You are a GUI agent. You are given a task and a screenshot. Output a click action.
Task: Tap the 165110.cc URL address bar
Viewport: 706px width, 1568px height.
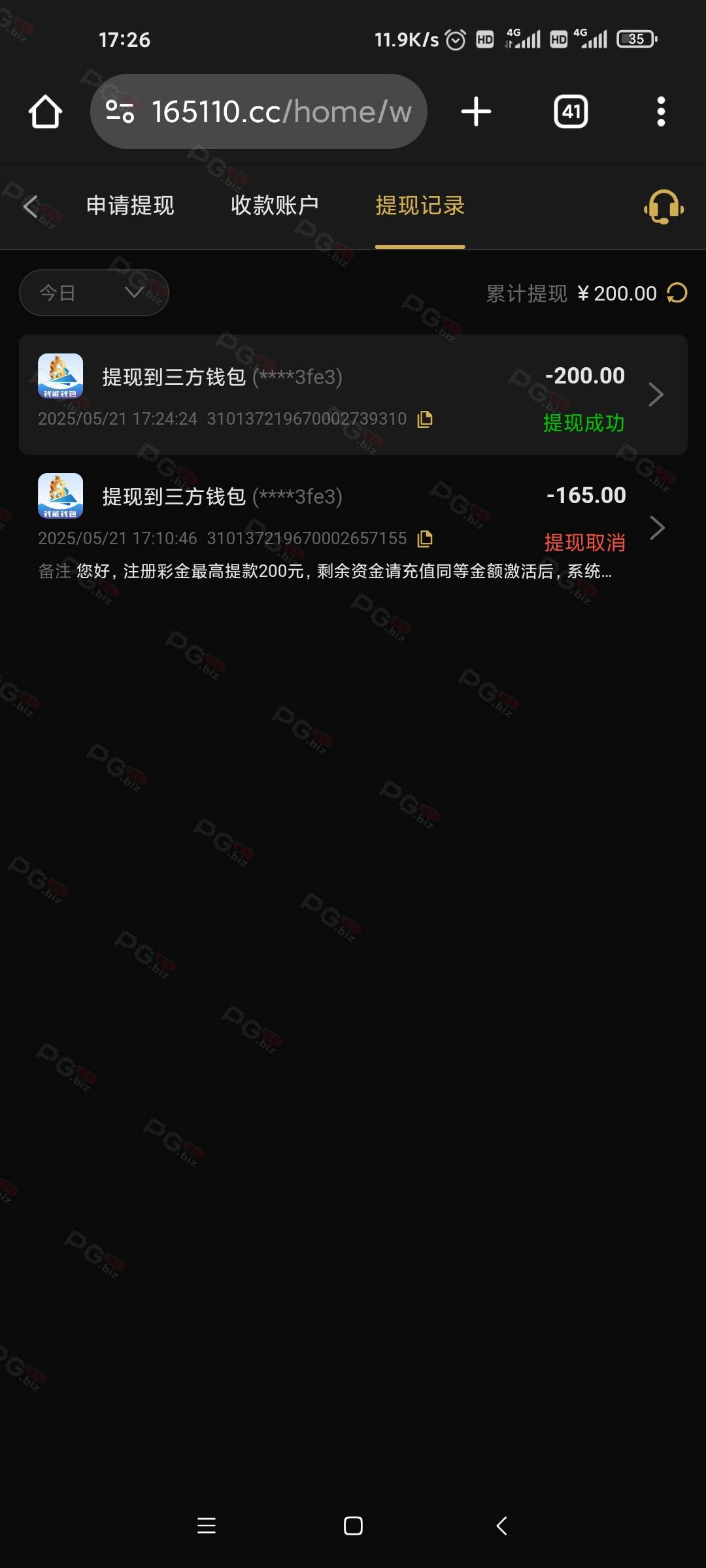pyautogui.click(x=258, y=112)
